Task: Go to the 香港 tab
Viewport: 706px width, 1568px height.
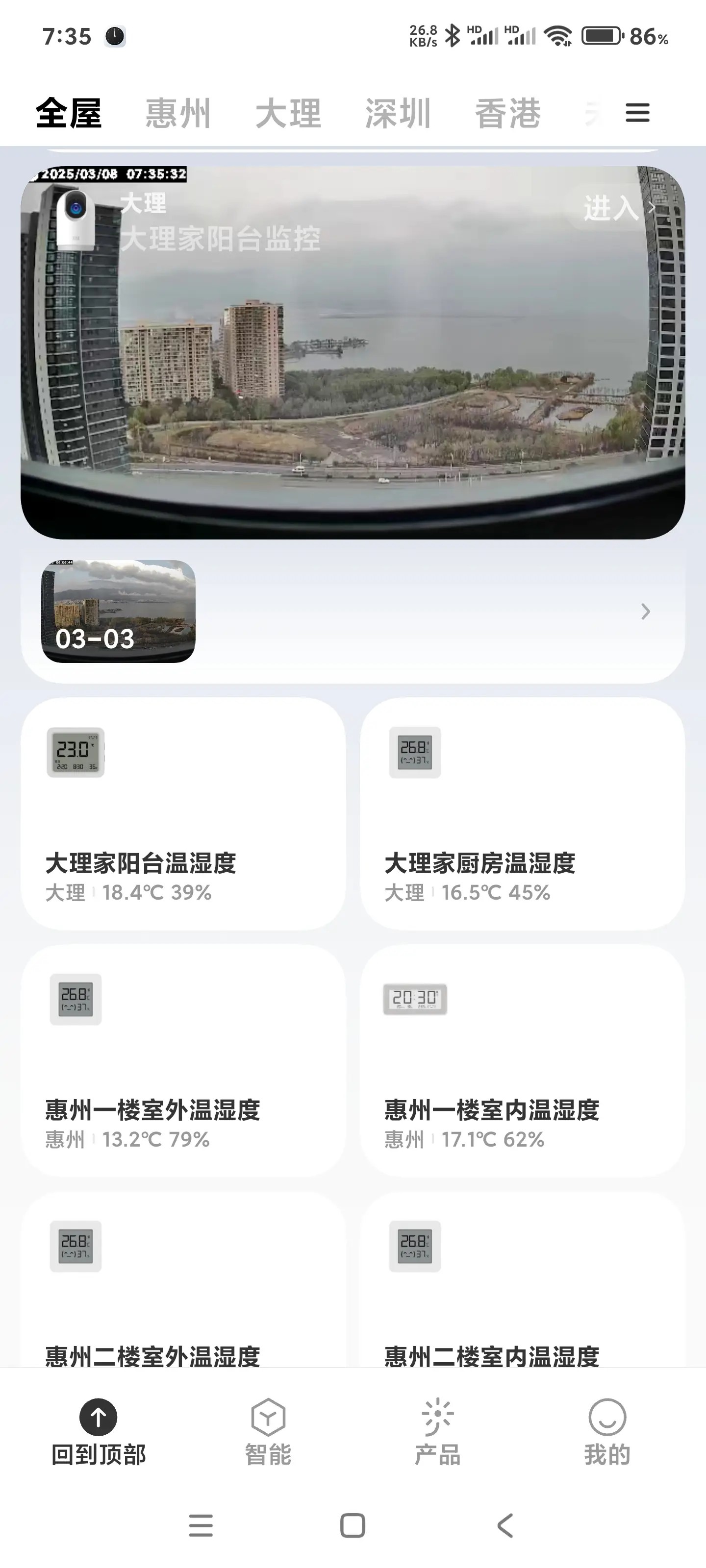Action: 507,114
